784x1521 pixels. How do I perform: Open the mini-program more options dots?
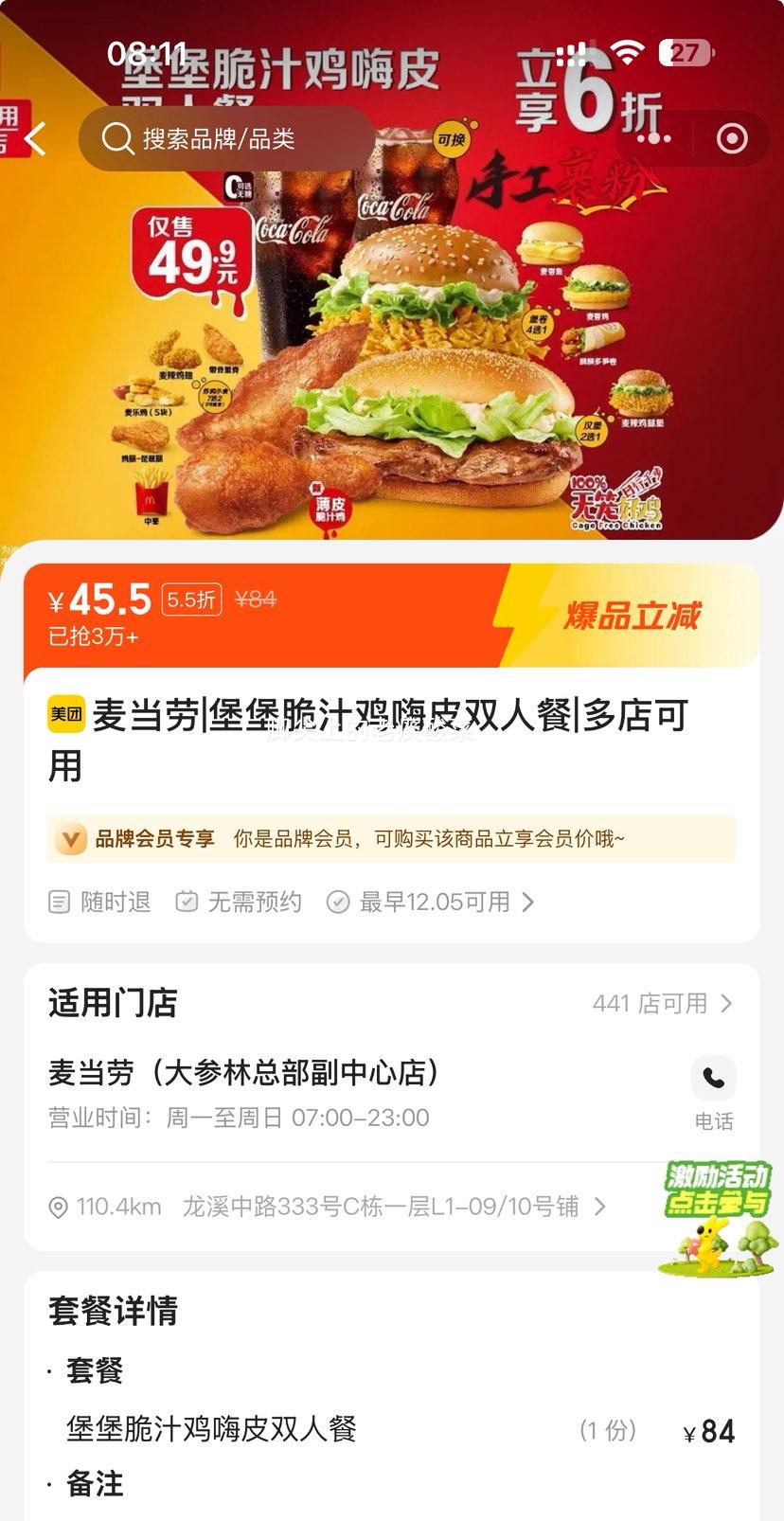point(654,139)
